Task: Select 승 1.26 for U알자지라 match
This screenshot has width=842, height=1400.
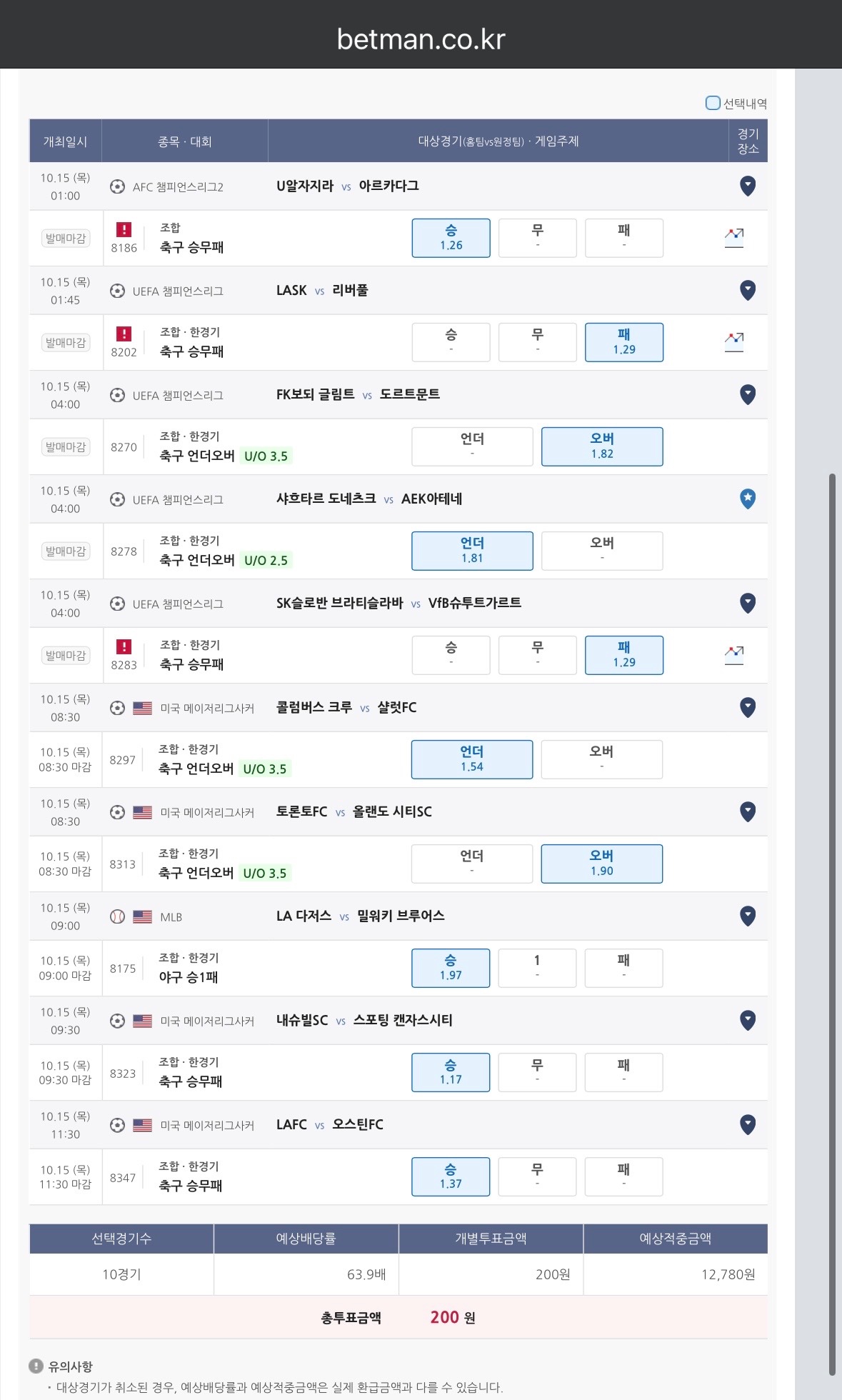Action: pos(451,238)
